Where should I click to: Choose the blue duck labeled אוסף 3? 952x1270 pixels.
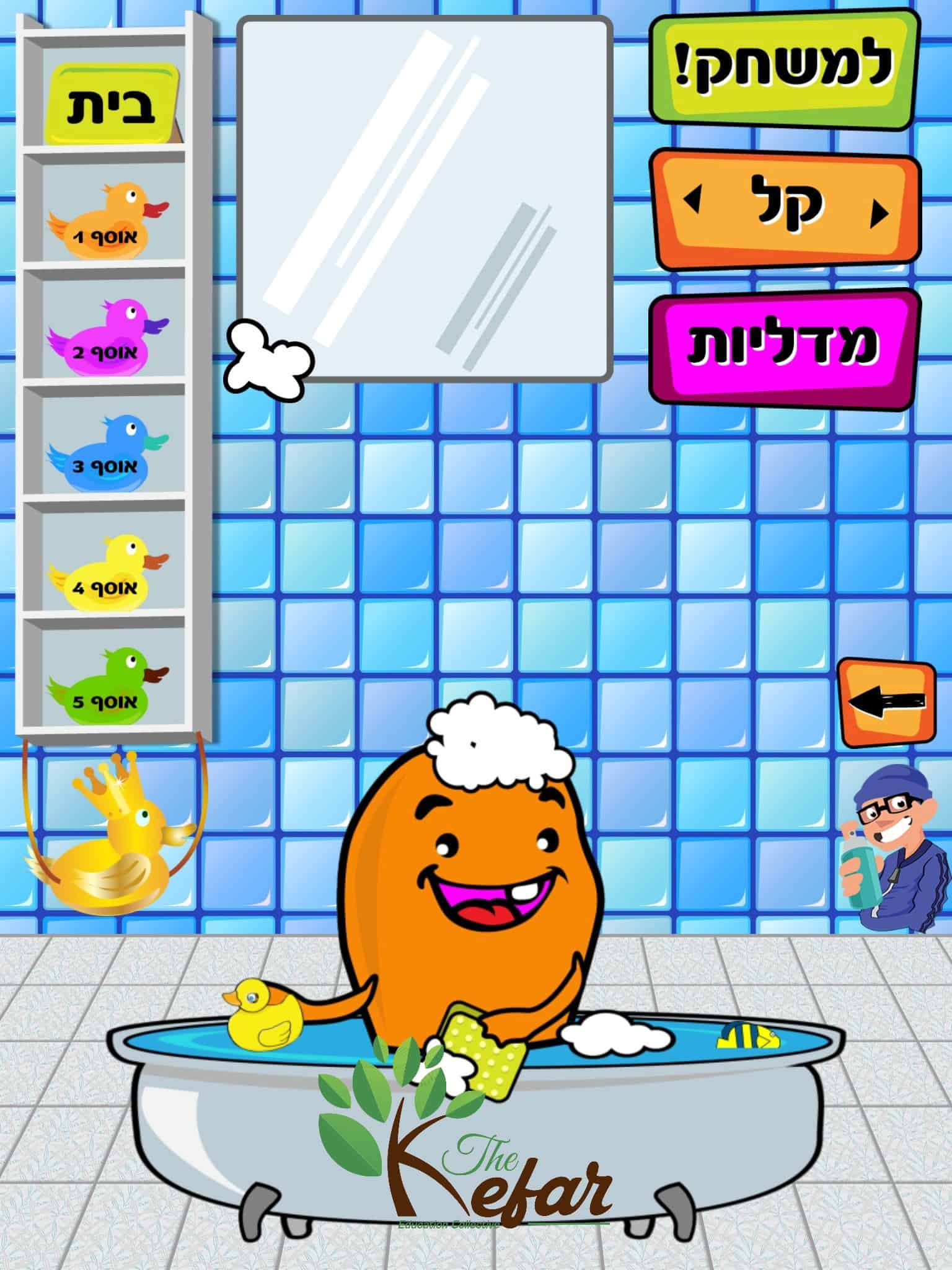[107, 454]
